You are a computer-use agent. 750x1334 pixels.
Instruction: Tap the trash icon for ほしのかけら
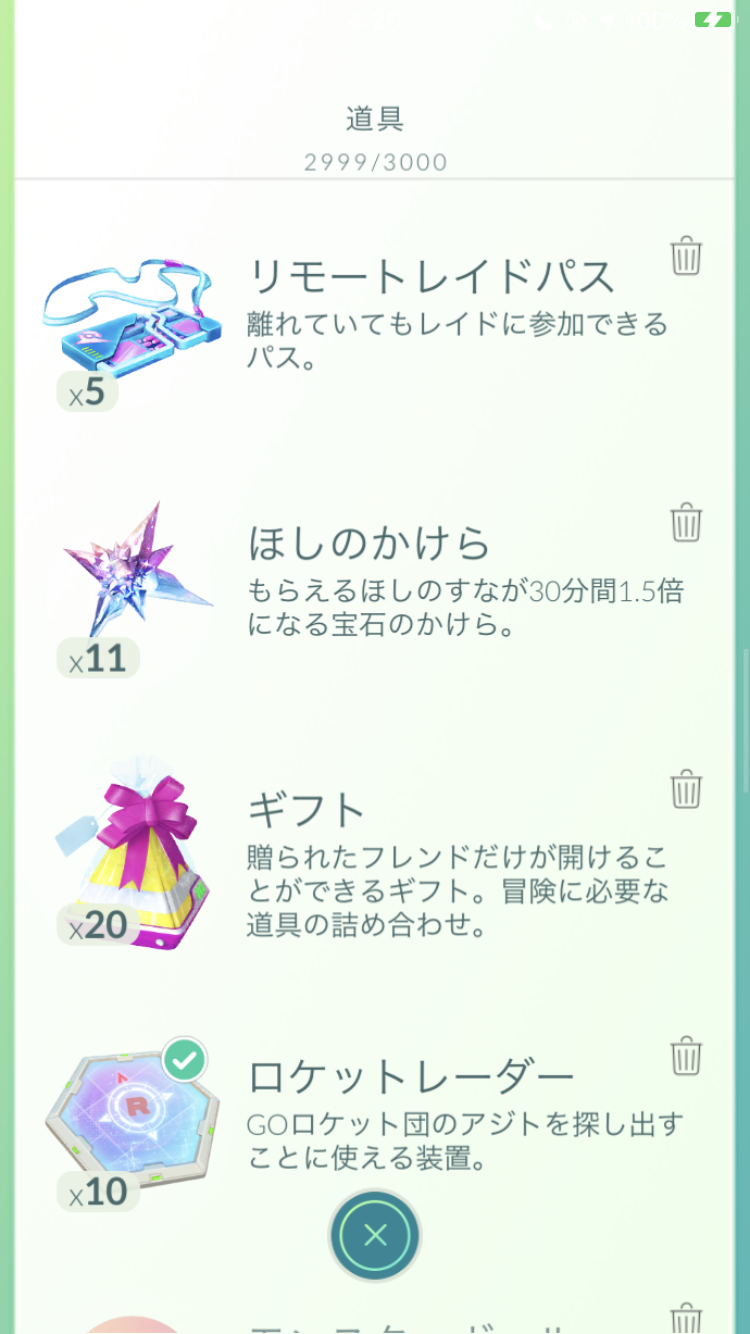tap(686, 523)
